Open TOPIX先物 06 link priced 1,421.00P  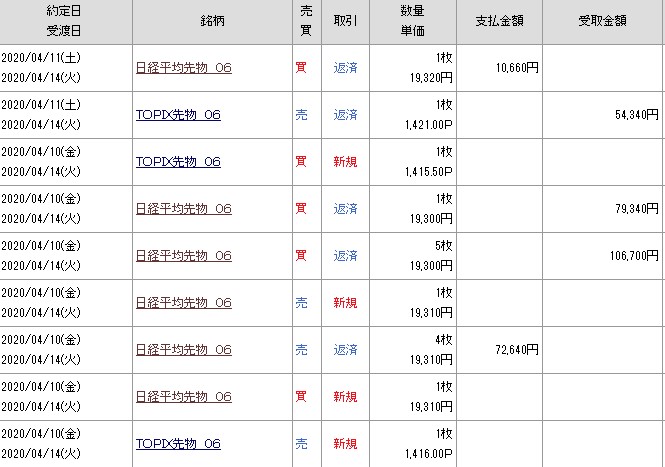(178, 115)
